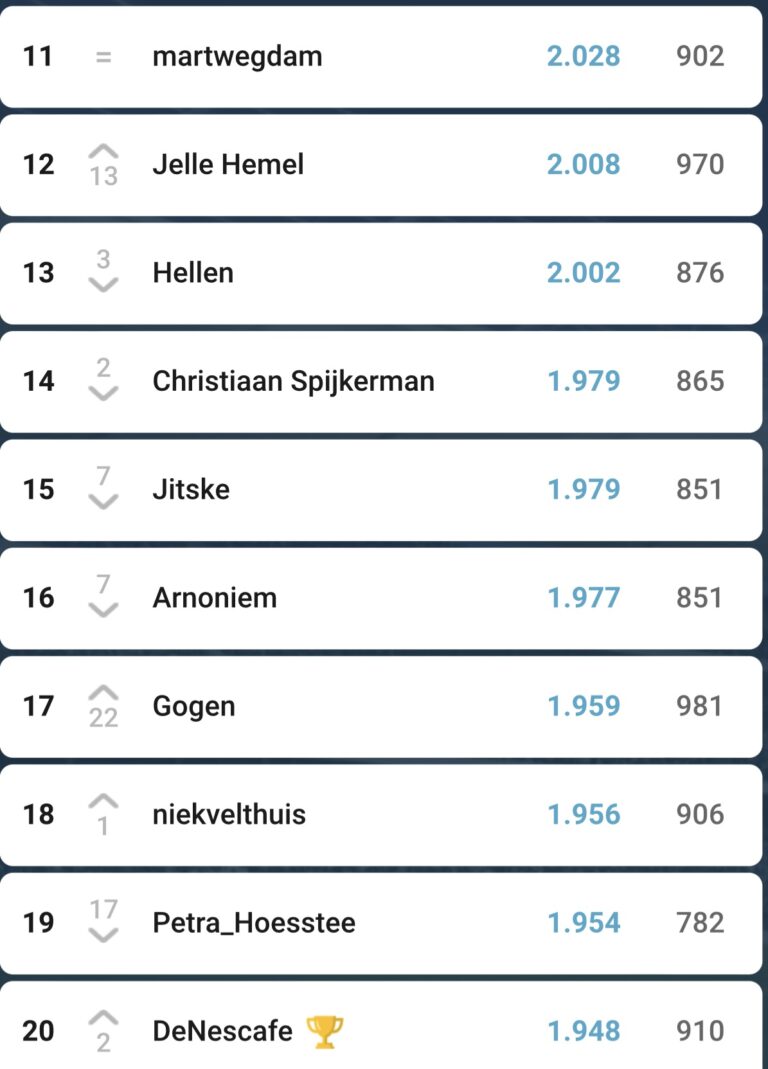View DeNescafe's ranking row
768x1069 pixels.
(x=222, y=1030)
